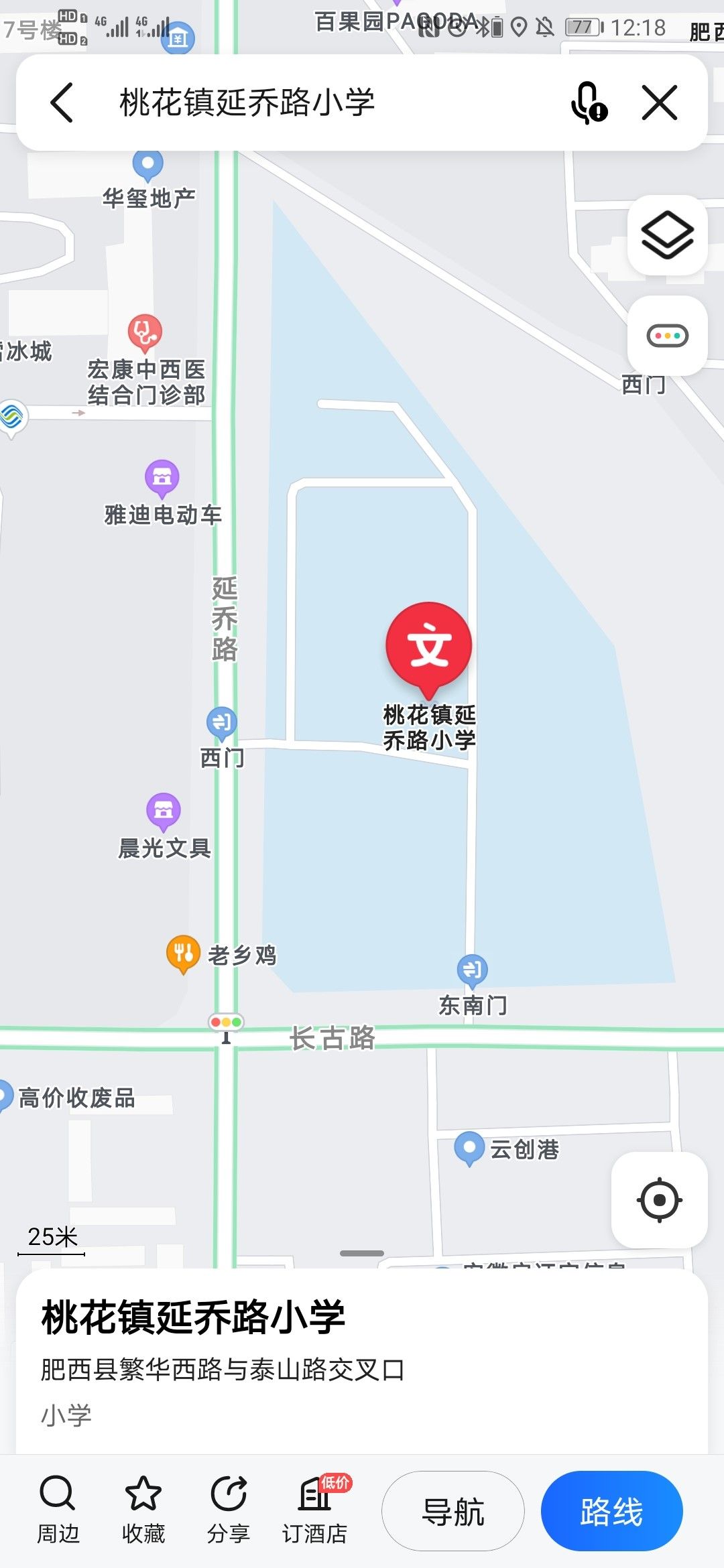The image size is (724, 1568).
Task: Clear the search query
Action: (660, 103)
